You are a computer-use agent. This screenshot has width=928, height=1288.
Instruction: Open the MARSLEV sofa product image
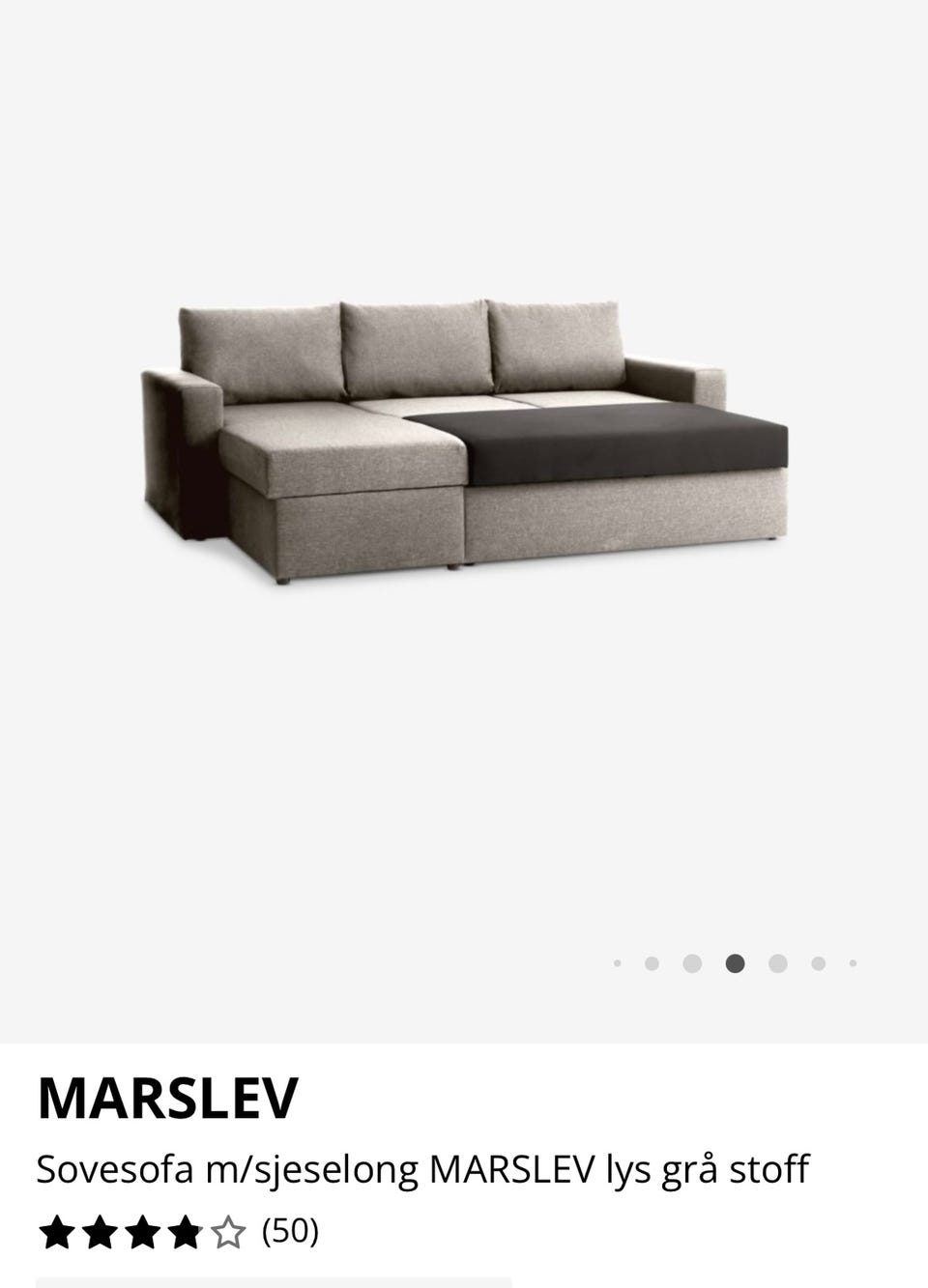point(464,444)
